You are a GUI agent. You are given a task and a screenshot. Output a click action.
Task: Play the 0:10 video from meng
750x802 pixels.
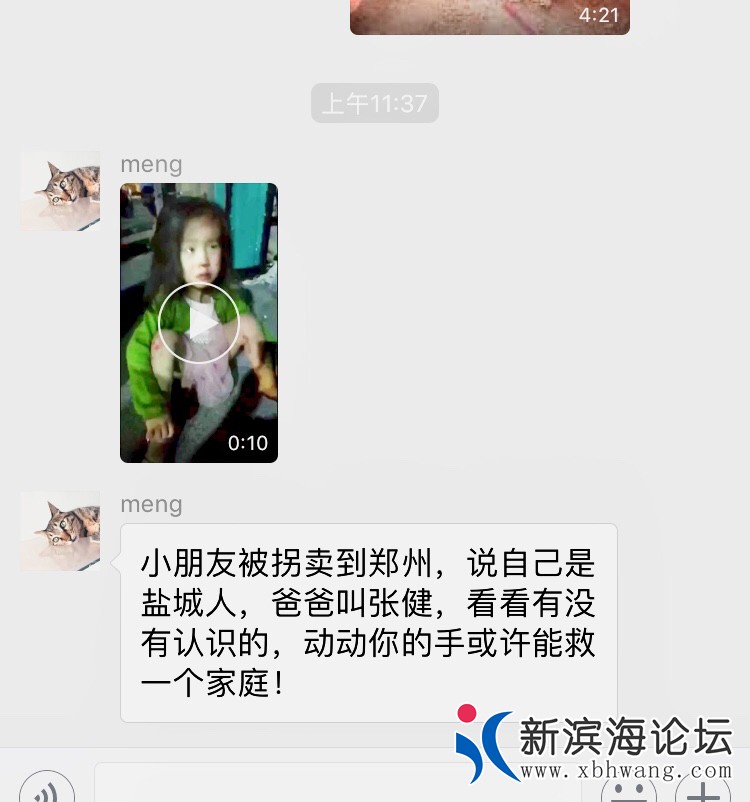click(x=199, y=322)
